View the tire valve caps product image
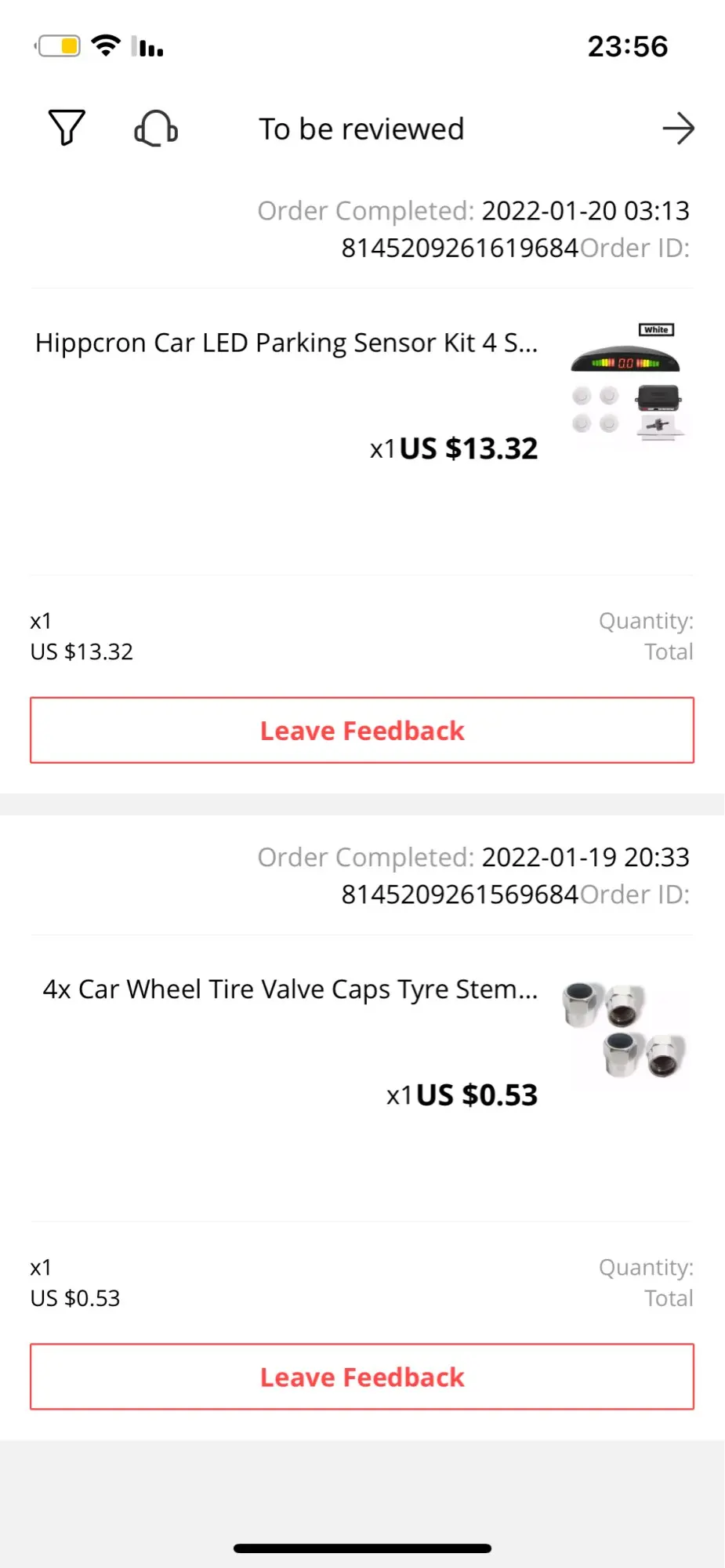 pos(625,1029)
